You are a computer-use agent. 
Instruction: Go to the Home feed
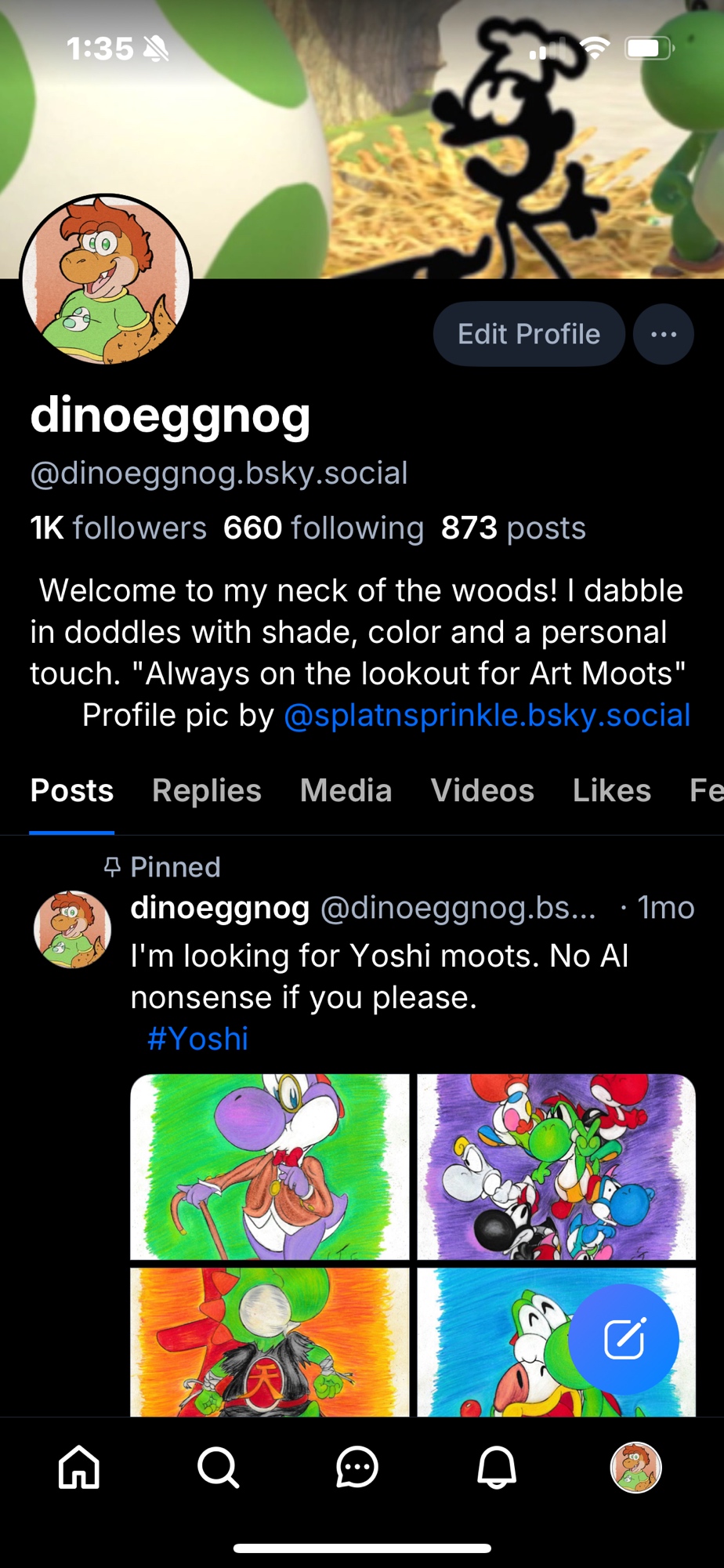coord(80,1467)
